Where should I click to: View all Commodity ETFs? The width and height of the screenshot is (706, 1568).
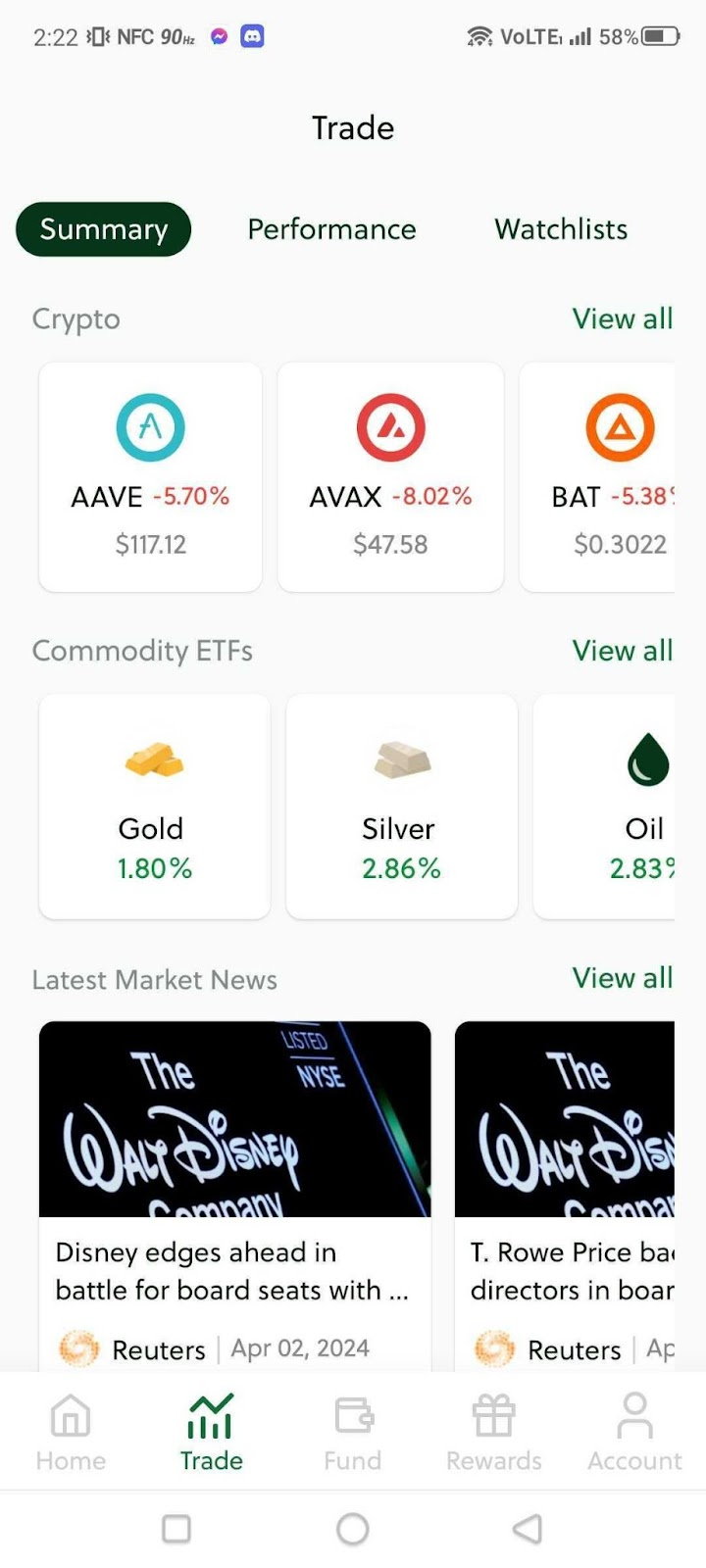point(623,651)
